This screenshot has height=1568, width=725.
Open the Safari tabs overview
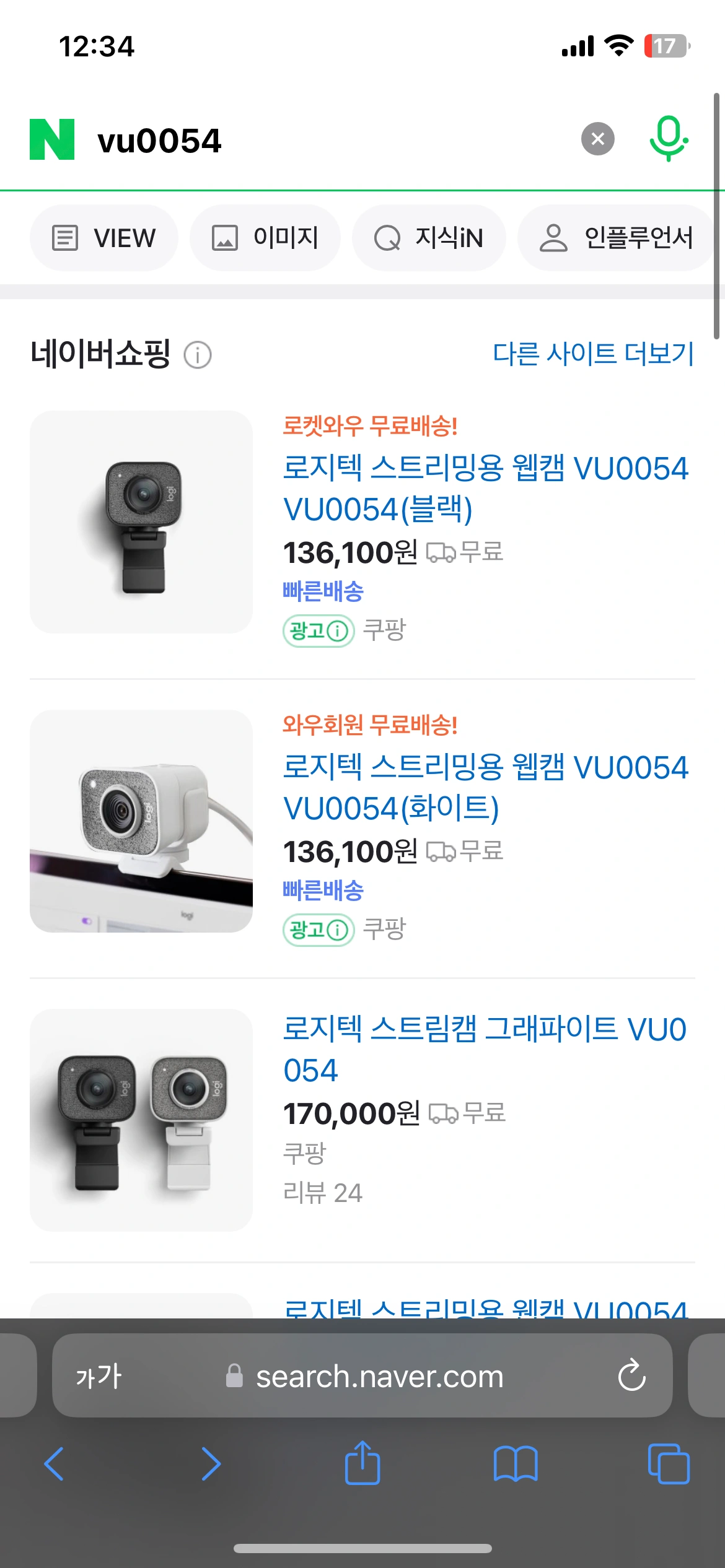[x=668, y=1464]
